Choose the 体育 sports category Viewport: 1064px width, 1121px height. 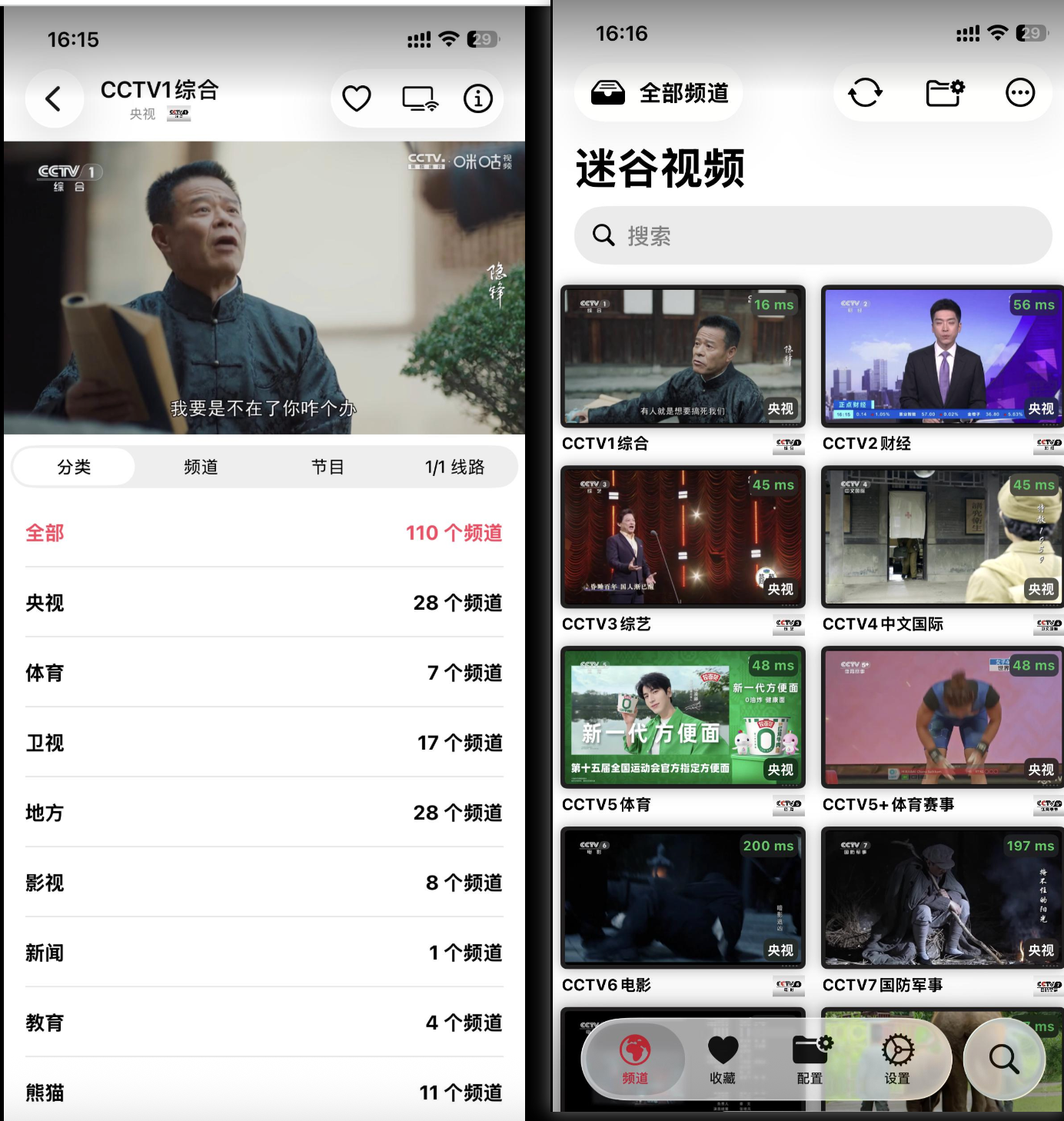pos(264,673)
